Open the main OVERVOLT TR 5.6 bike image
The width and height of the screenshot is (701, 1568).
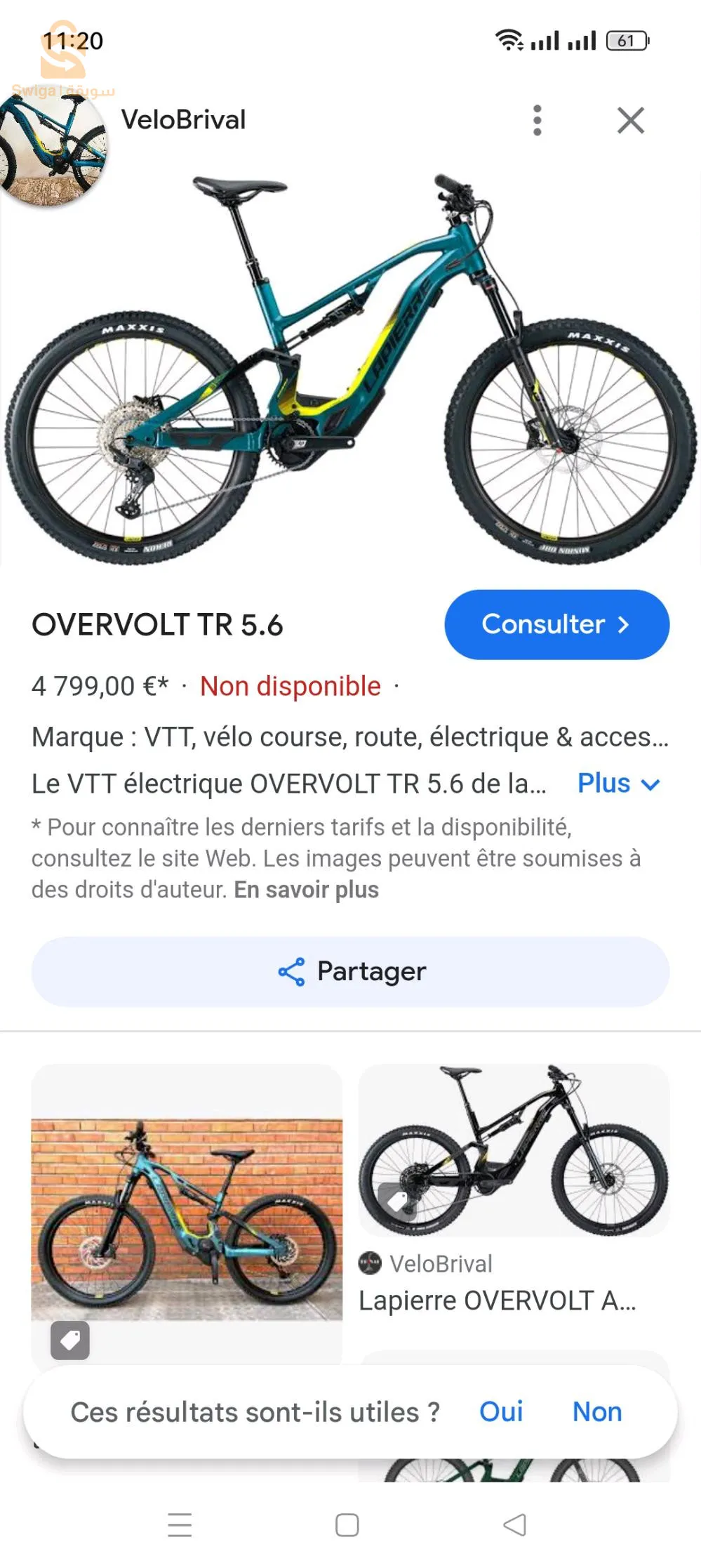click(350, 365)
